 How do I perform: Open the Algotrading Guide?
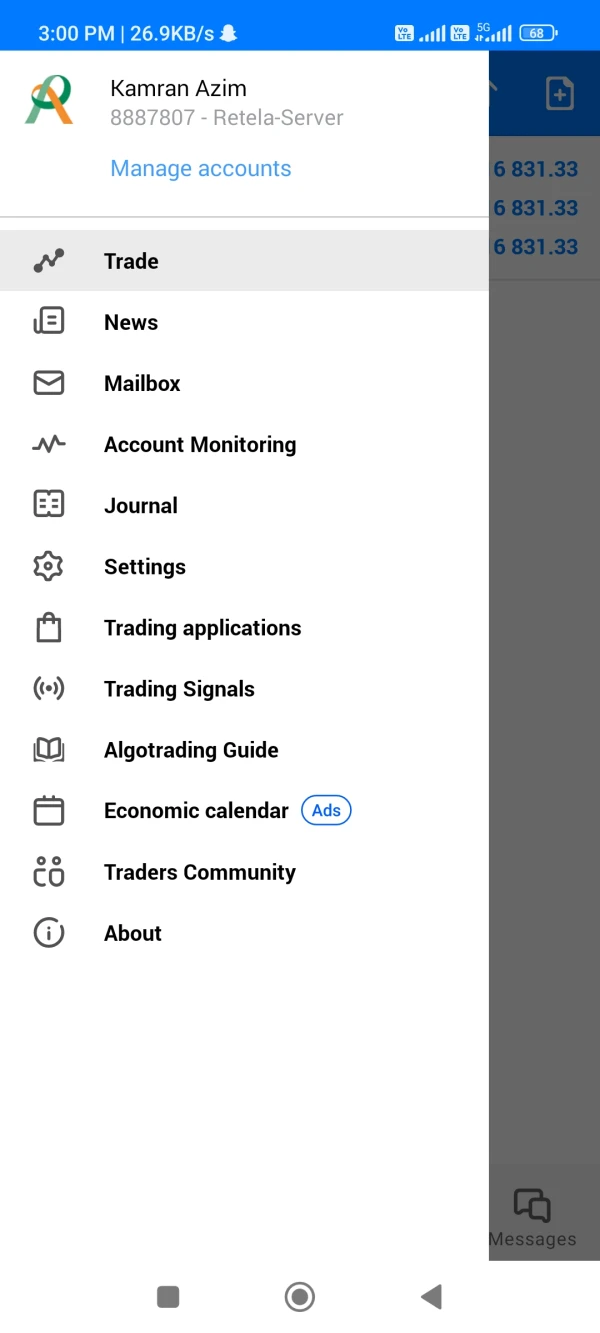click(191, 749)
